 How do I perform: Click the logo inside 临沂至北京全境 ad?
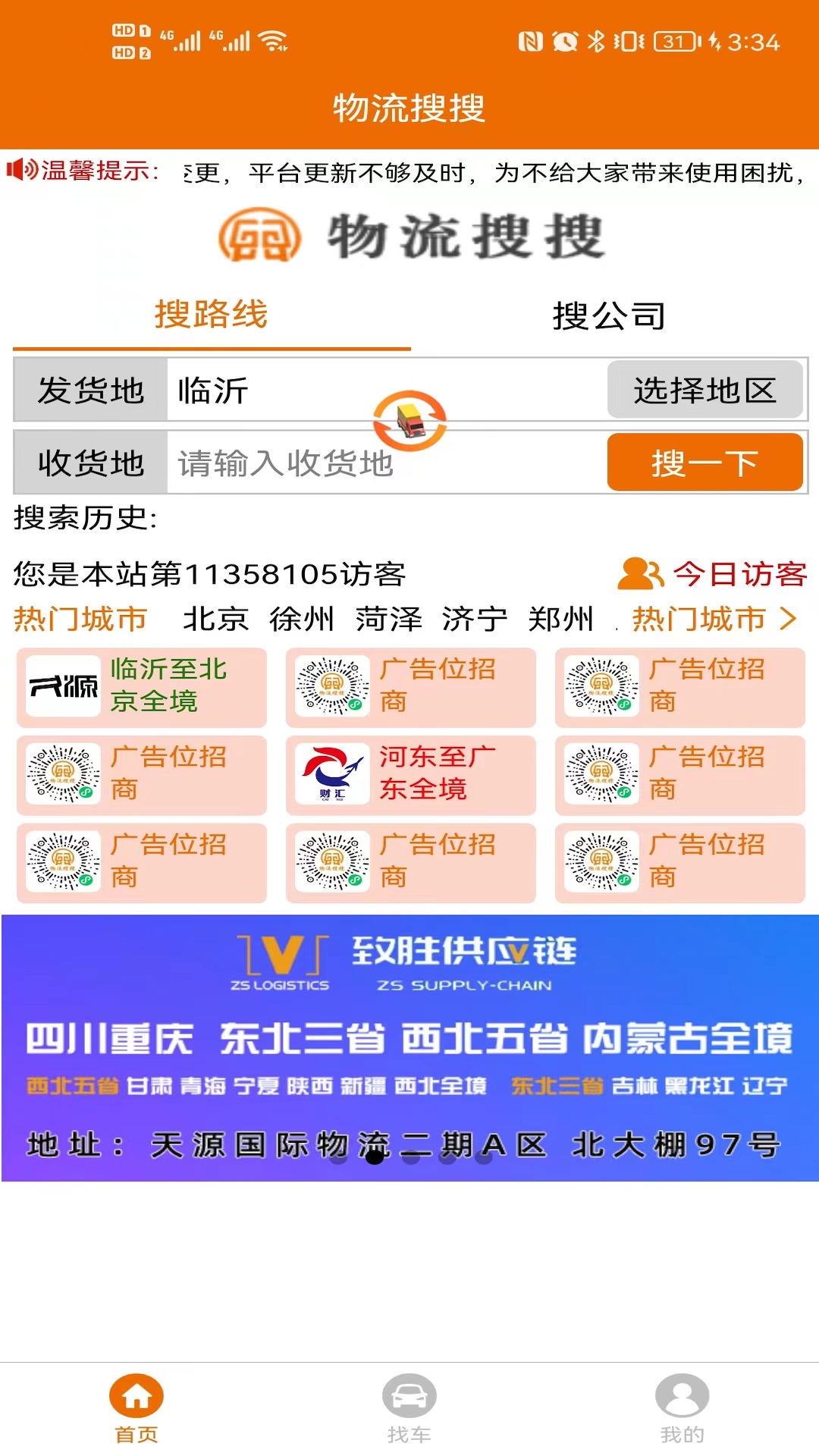[61, 686]
